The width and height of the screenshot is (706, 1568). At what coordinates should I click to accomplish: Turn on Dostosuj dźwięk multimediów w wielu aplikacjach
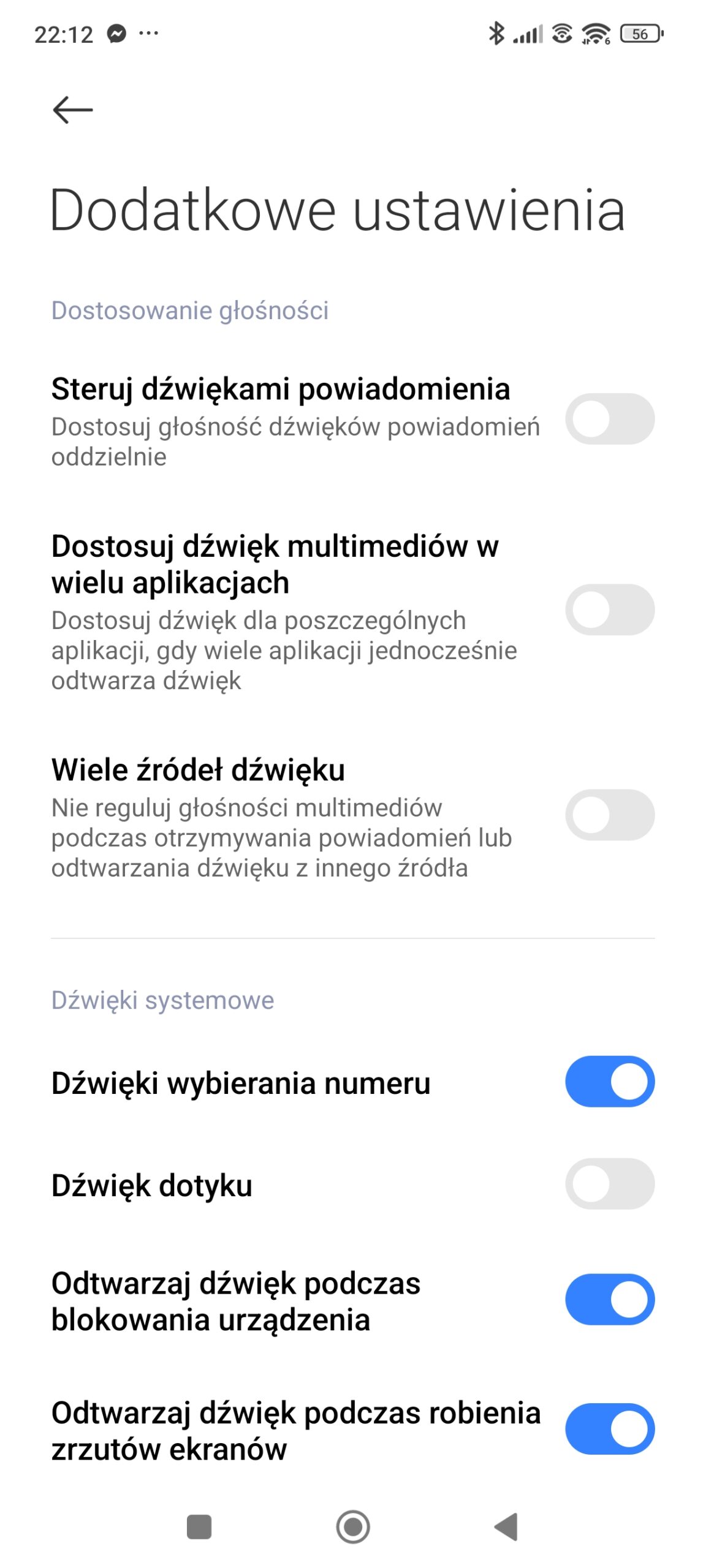click(x=609, y=609)
